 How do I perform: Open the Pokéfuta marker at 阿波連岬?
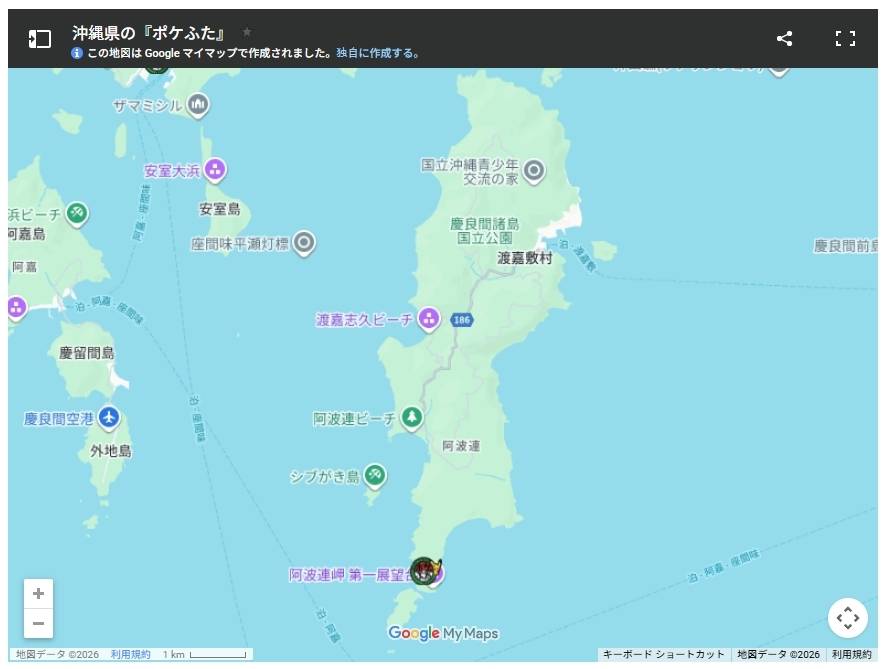[x=425, y=571]
